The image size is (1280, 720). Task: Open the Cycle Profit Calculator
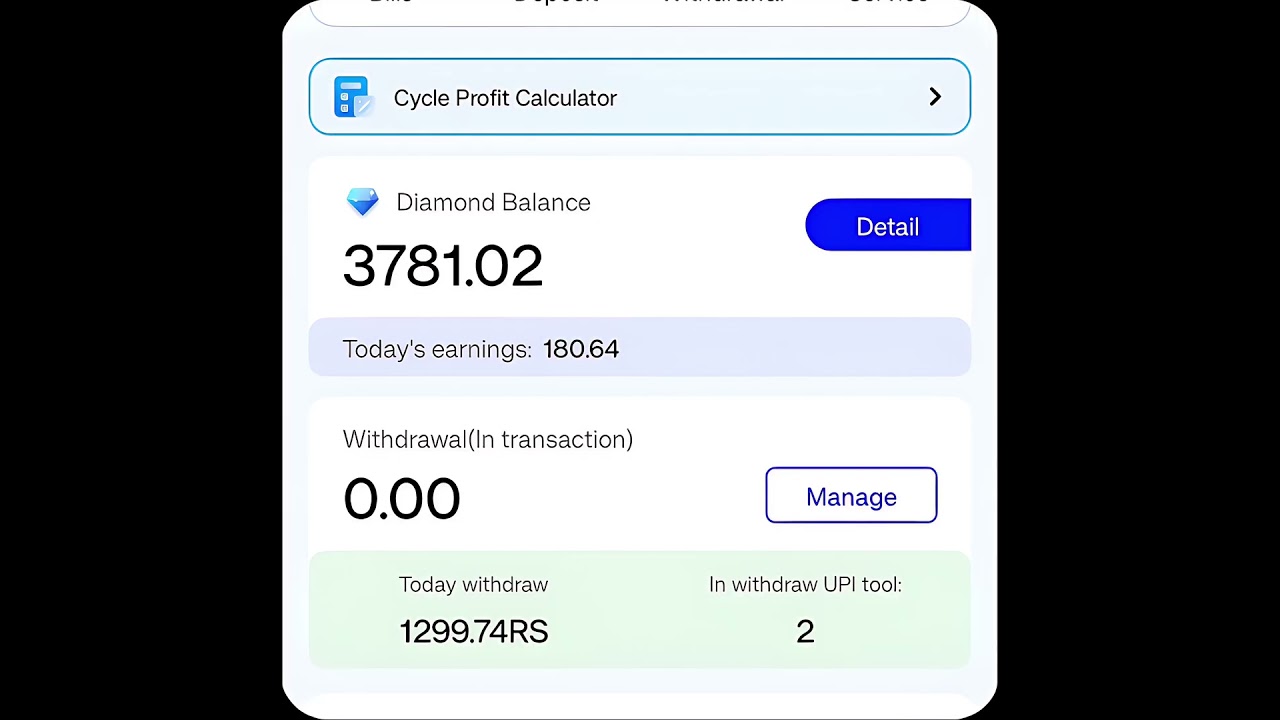tap(639, 97)
